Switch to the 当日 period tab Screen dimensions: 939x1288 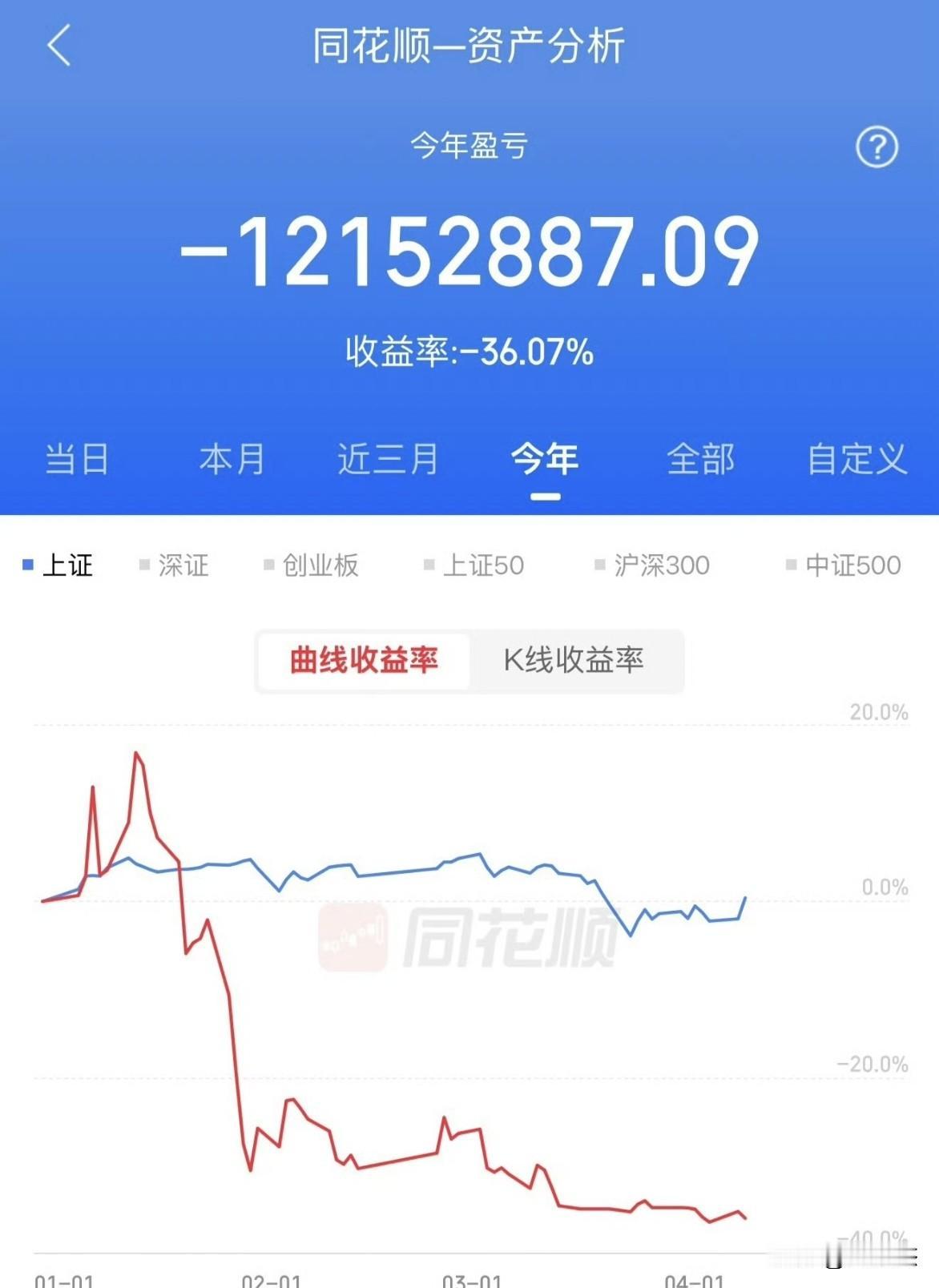tap(78, 458)
